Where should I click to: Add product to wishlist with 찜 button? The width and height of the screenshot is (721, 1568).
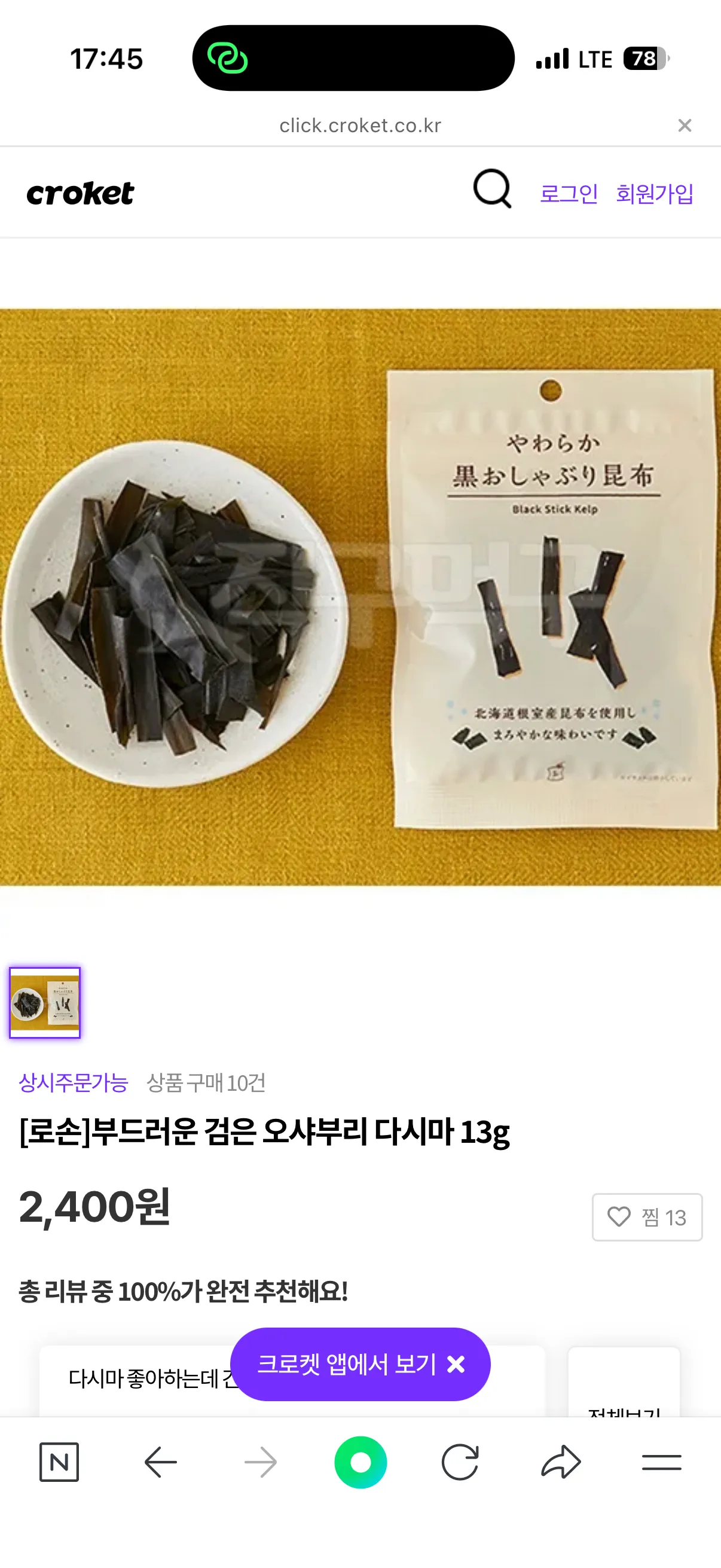coord(646,1218)
